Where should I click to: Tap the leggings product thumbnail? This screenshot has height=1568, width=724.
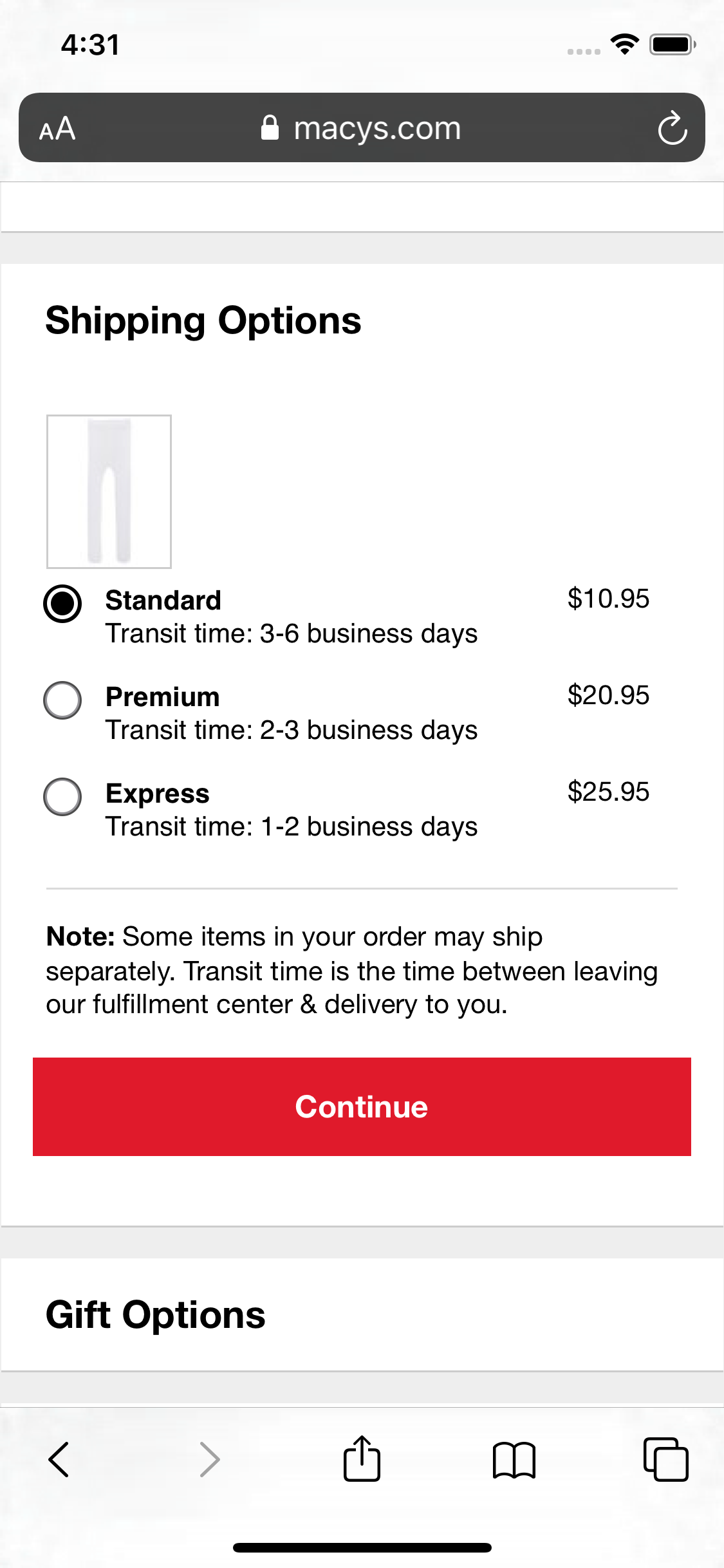coord(108,491)
